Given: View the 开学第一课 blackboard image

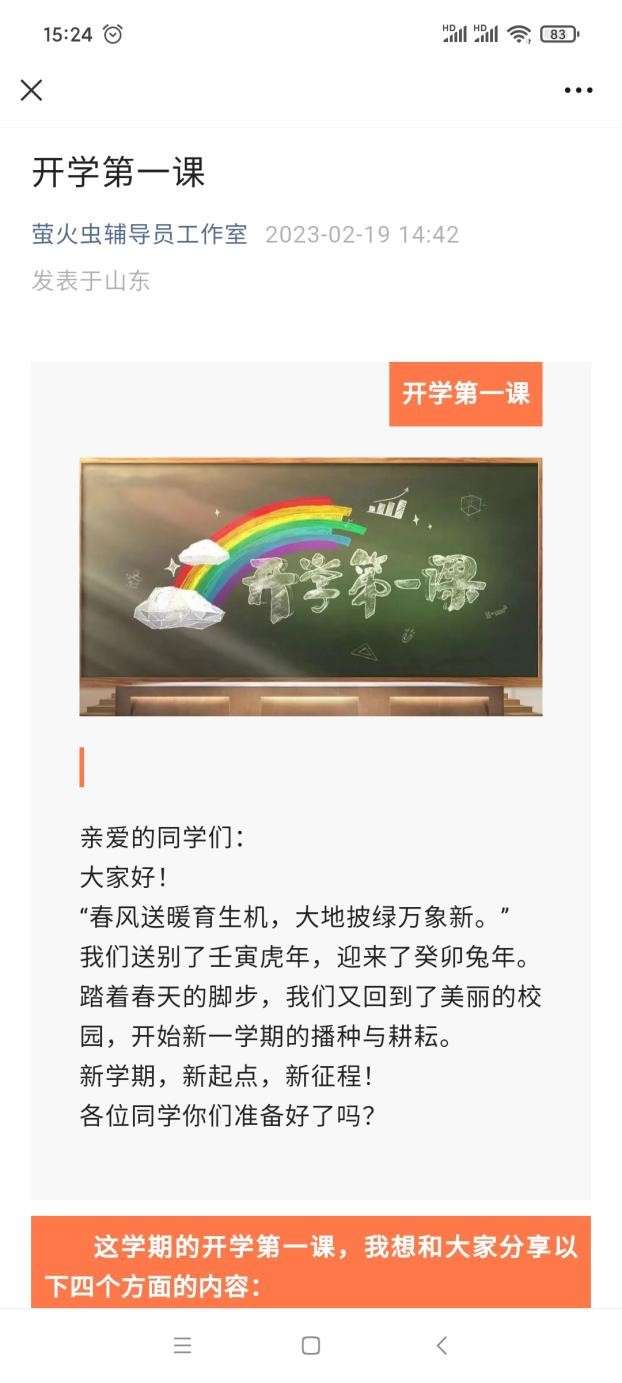Looking at the screenshot, I should (x=310, y=586).
